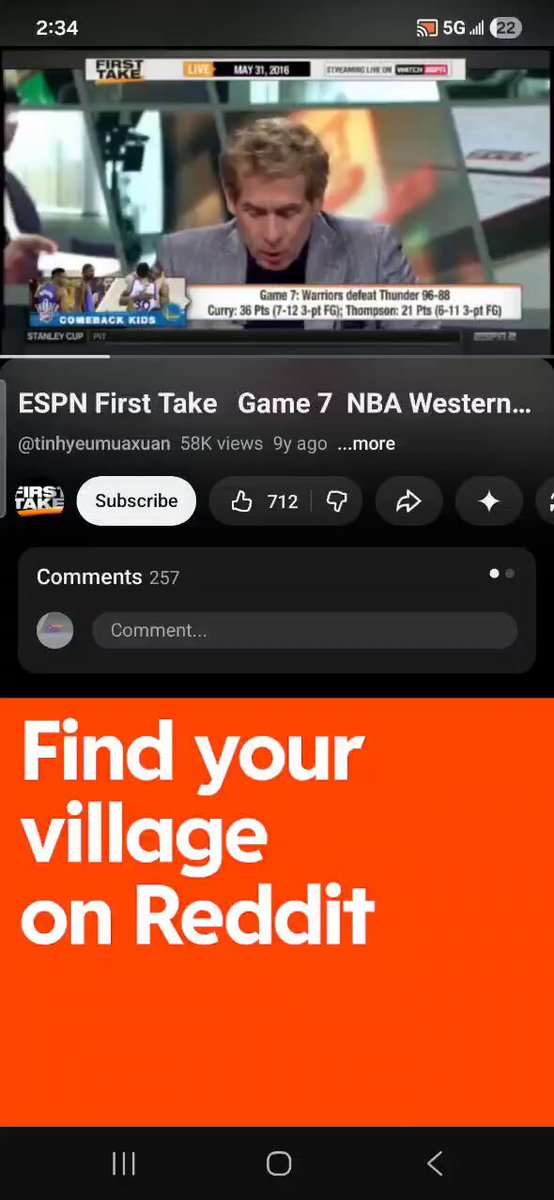Expand the video description with ...more
The height and width of the screenshot is (1200, 554).
click(366, 444)
